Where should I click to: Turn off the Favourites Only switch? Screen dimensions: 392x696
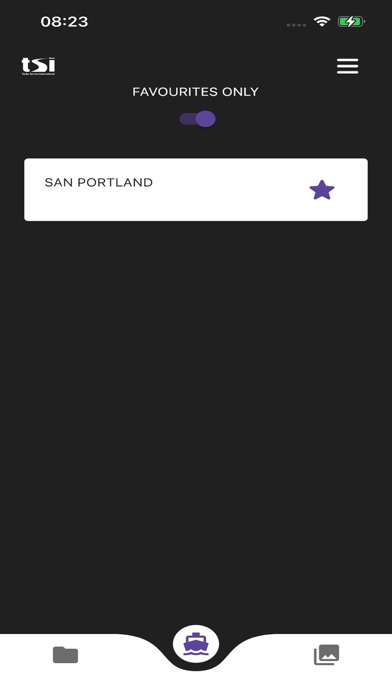coord(198,119)
